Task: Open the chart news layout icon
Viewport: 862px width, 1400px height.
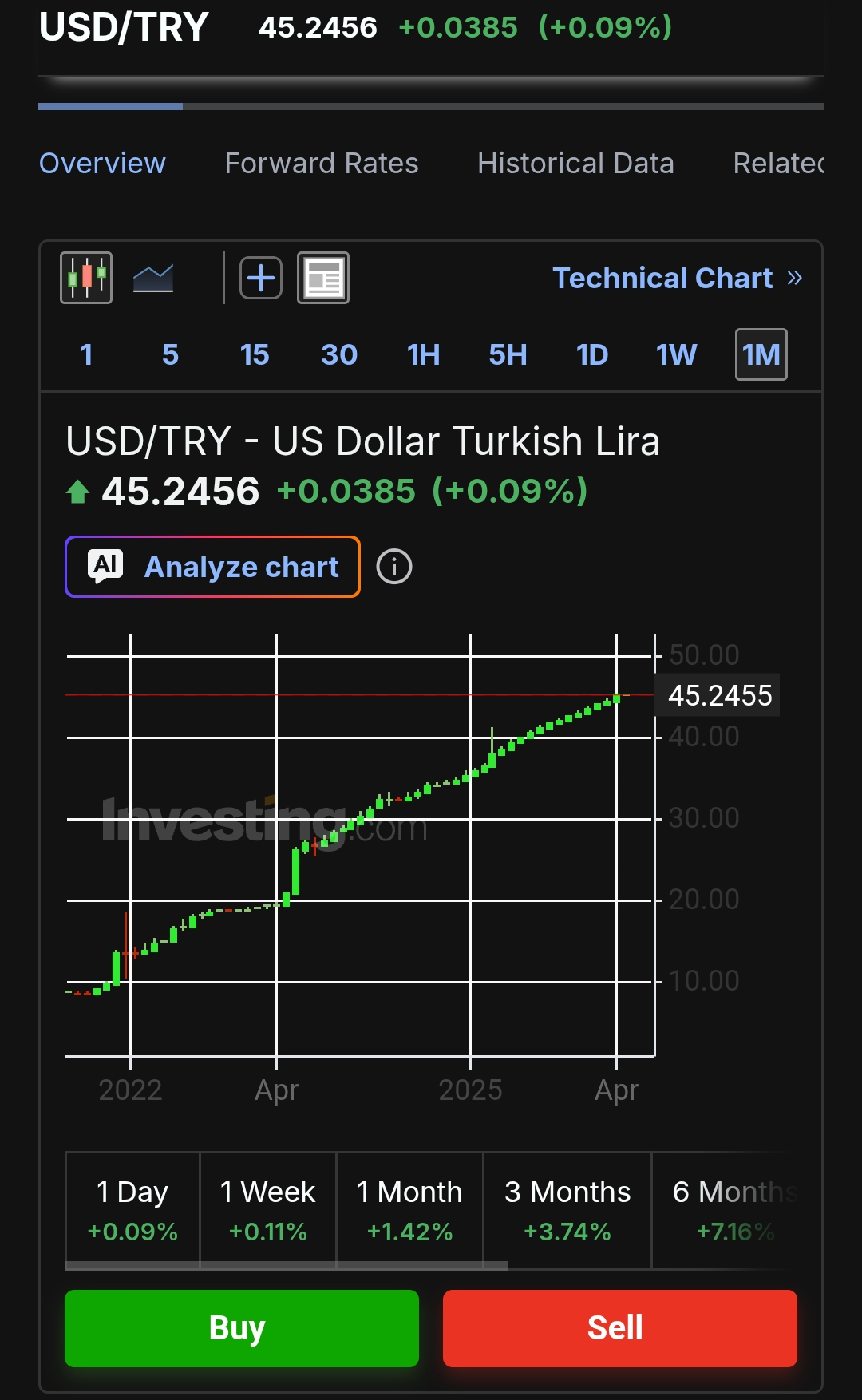Action: (323, 278)
